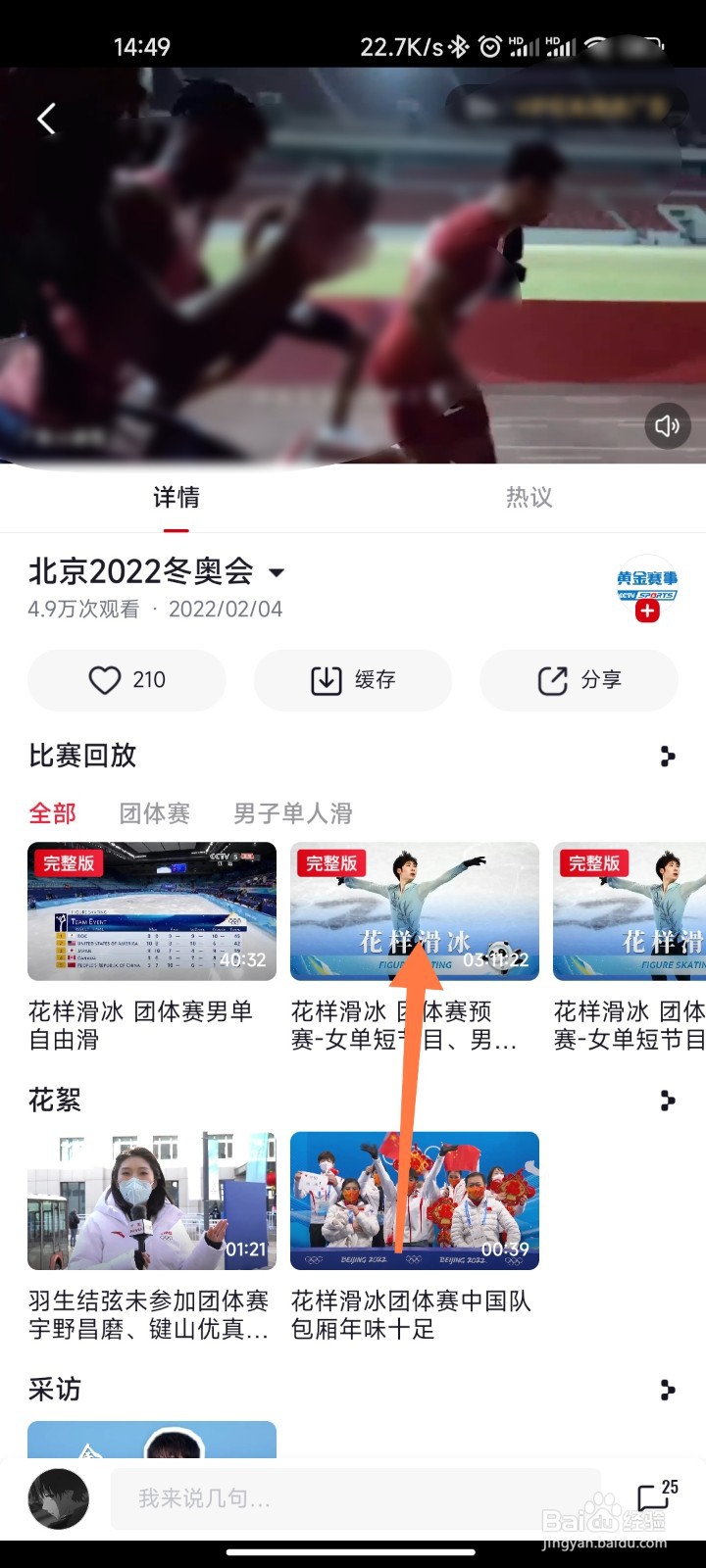This screenshot has height=1568, width=706.
Task: Open the 缓存 download option
Action: [352, 679]
